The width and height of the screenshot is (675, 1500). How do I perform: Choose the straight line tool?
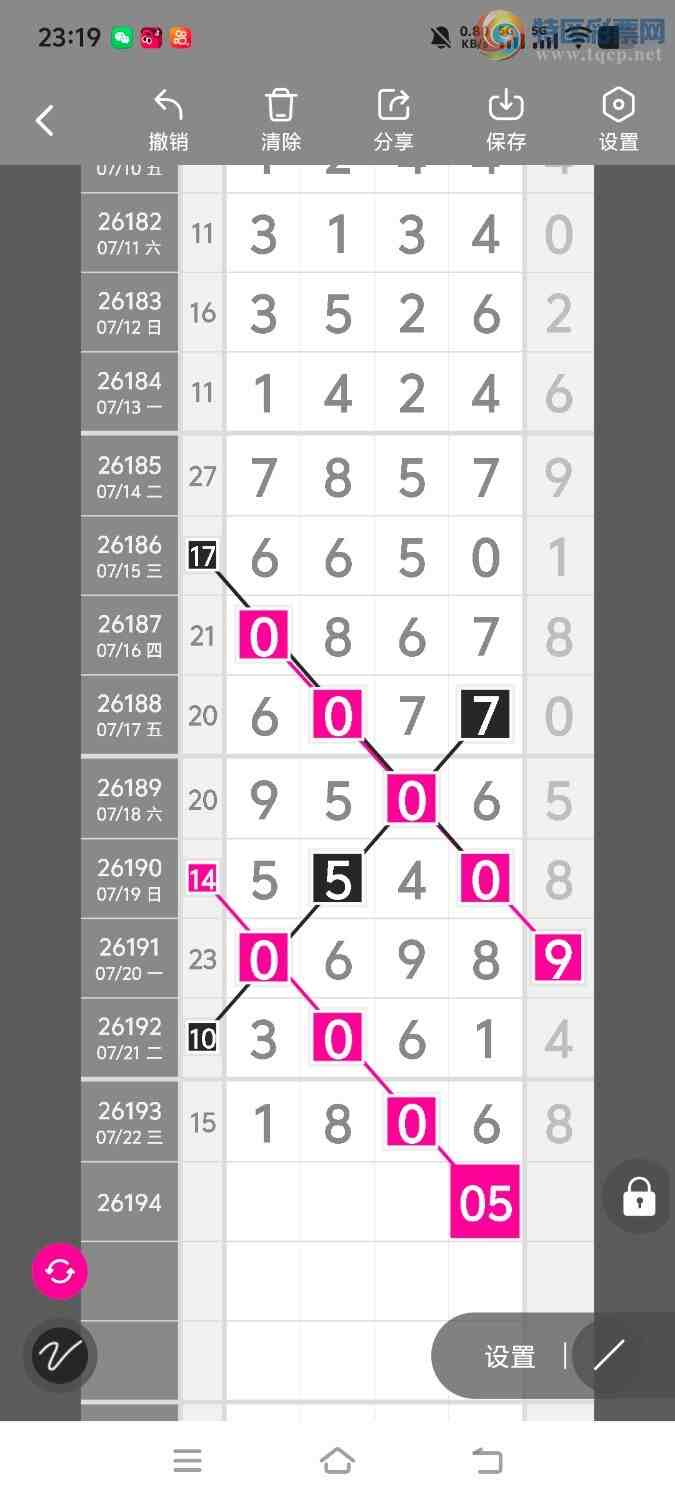[x=609, y=1356]
